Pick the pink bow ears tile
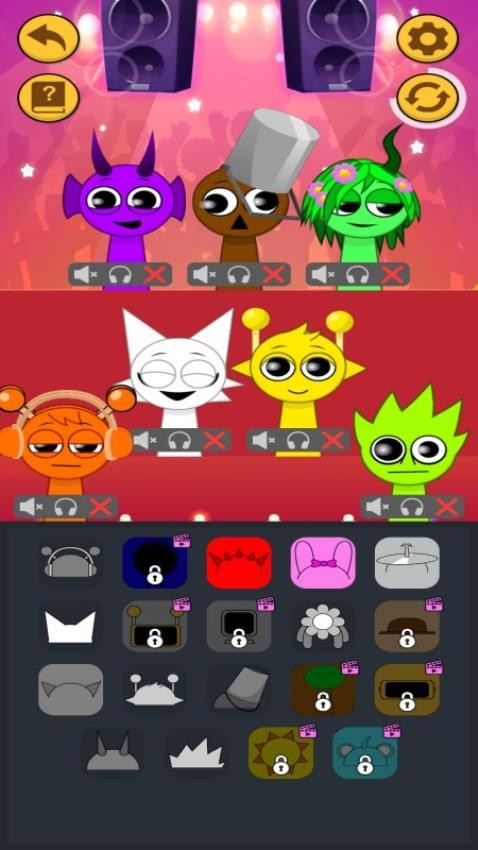478x850 pixels. (x=323, y=563)
